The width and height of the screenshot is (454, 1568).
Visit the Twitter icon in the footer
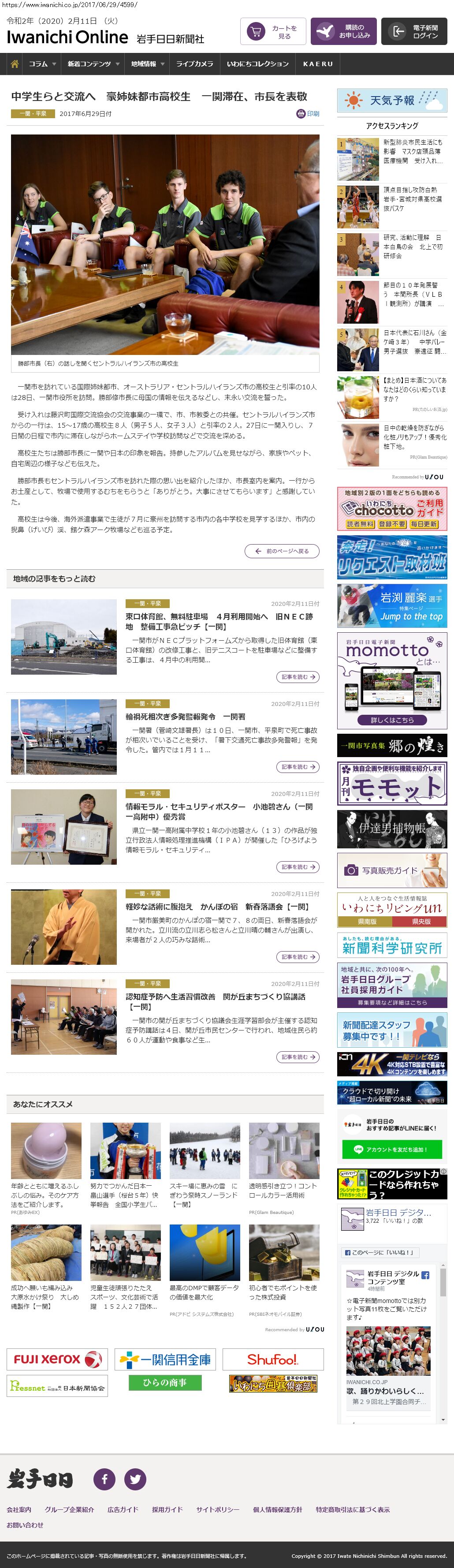135,1479
